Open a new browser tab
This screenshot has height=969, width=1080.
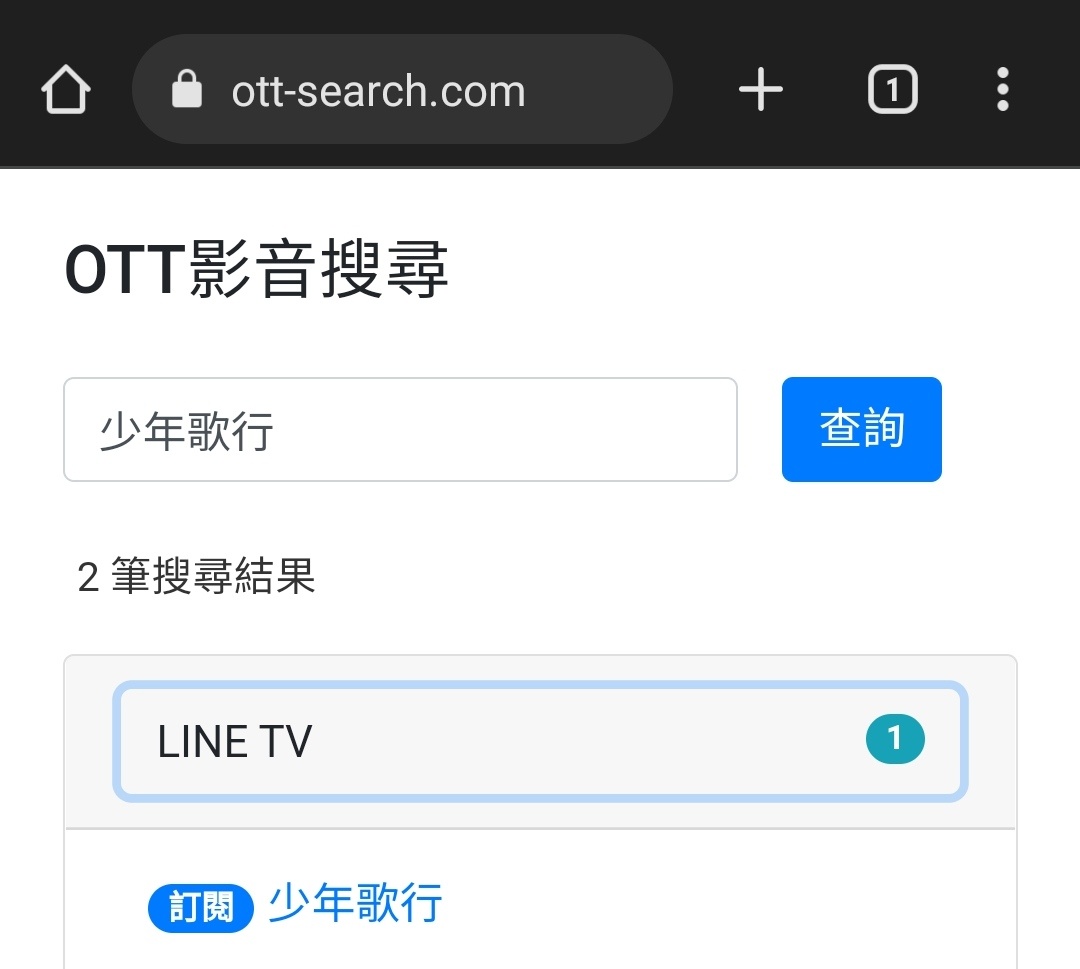point(760,92)
